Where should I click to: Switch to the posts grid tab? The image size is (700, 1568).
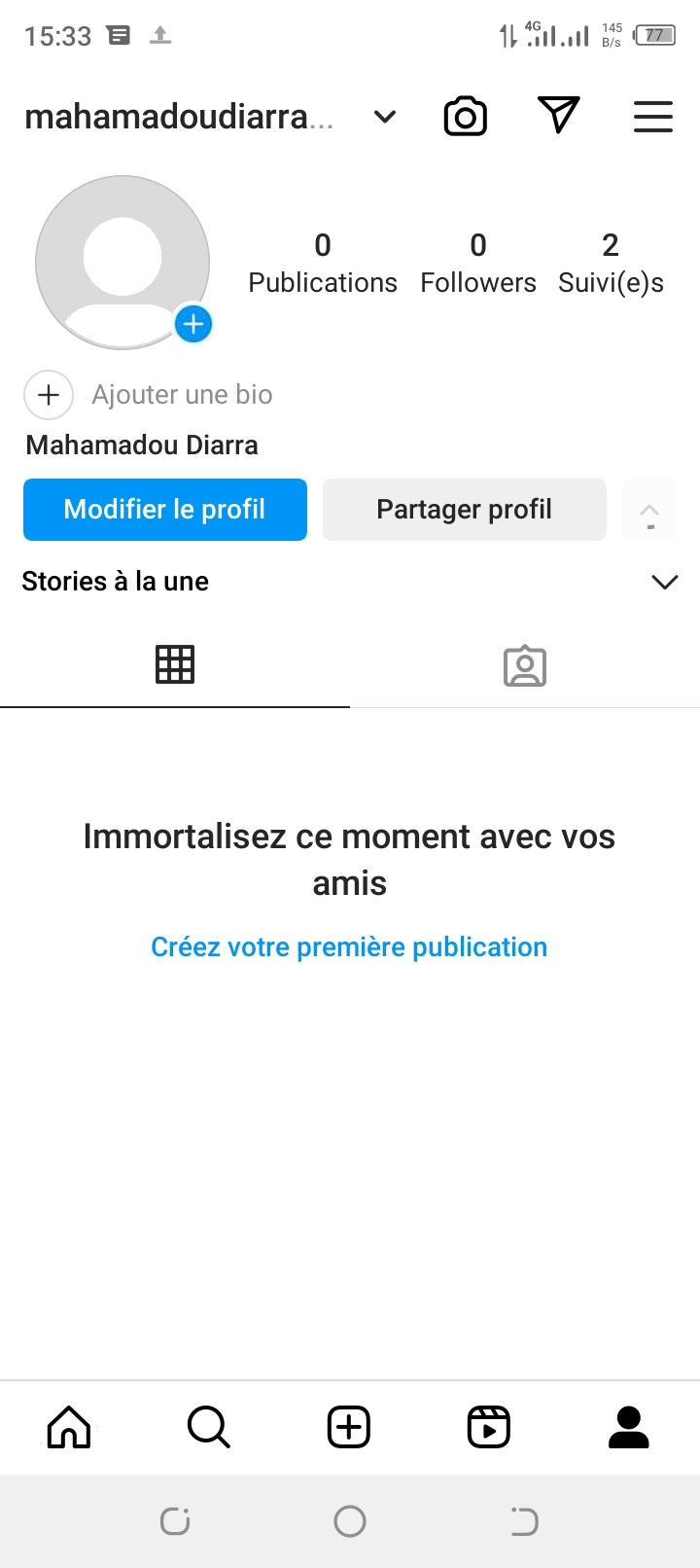tap(175, 665)
